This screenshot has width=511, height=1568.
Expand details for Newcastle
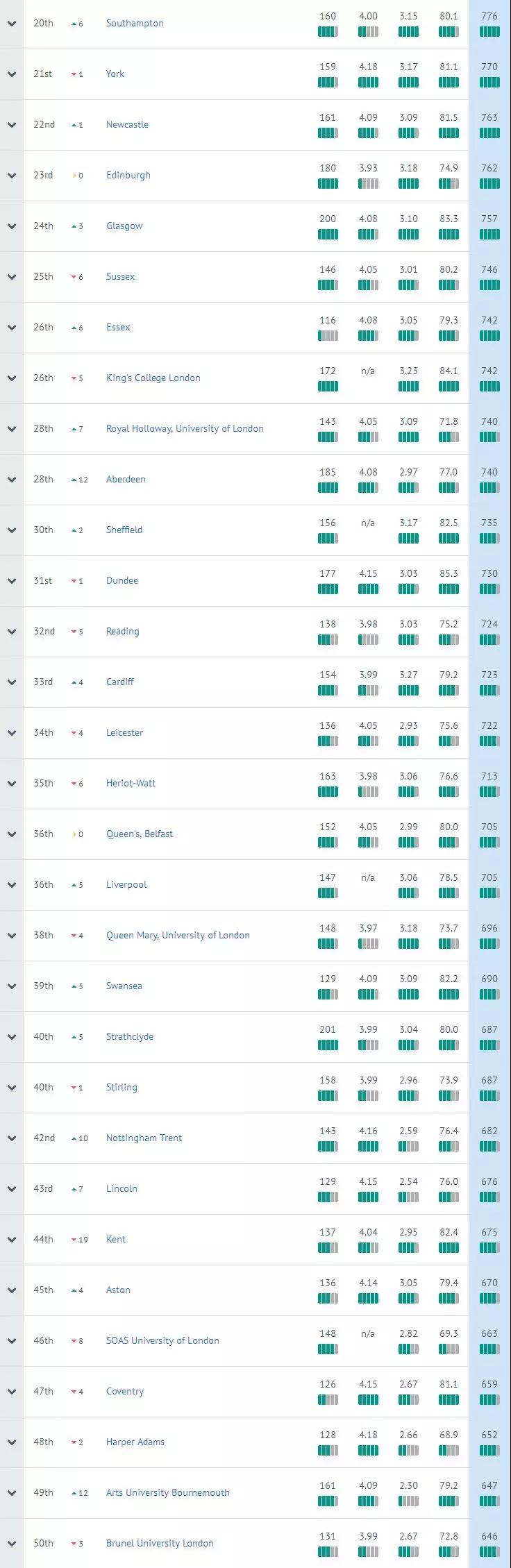pos(12,125)
